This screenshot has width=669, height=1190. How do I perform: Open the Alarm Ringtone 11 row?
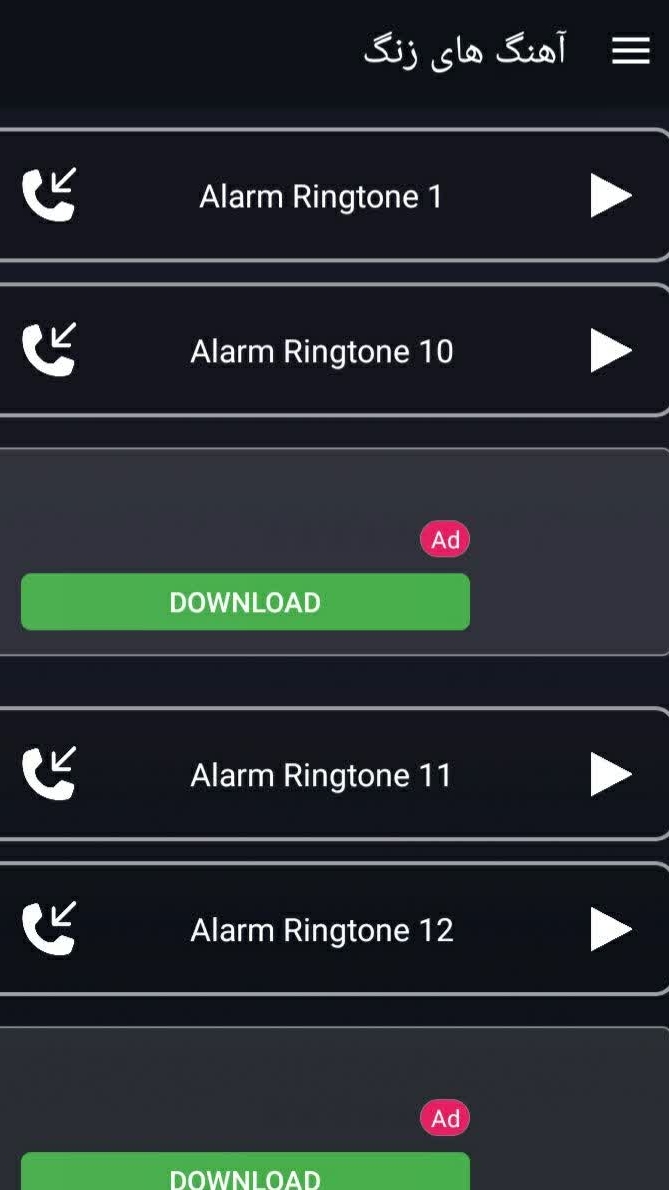point(321,776)
